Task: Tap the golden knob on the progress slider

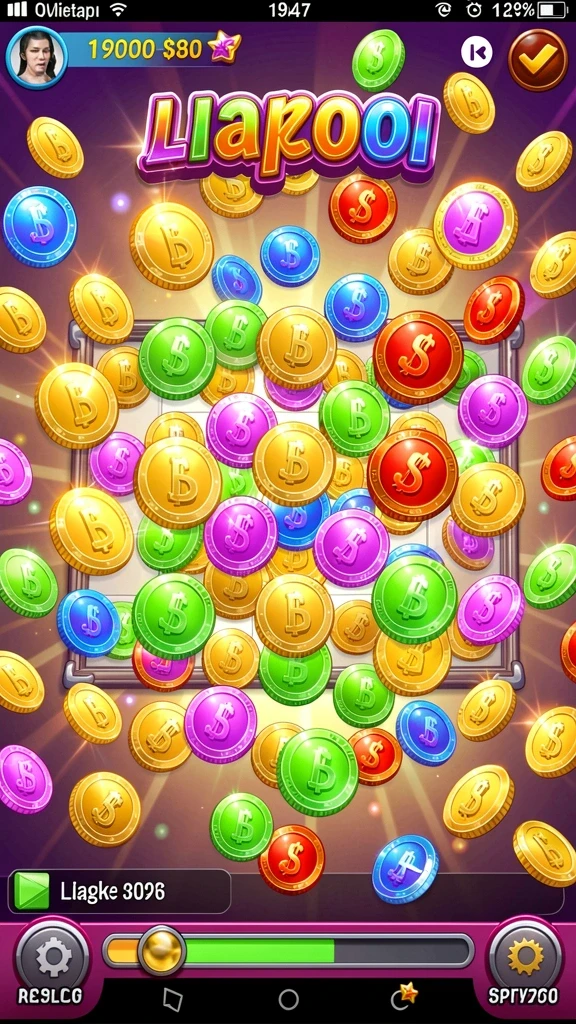Action: [162, 950]
